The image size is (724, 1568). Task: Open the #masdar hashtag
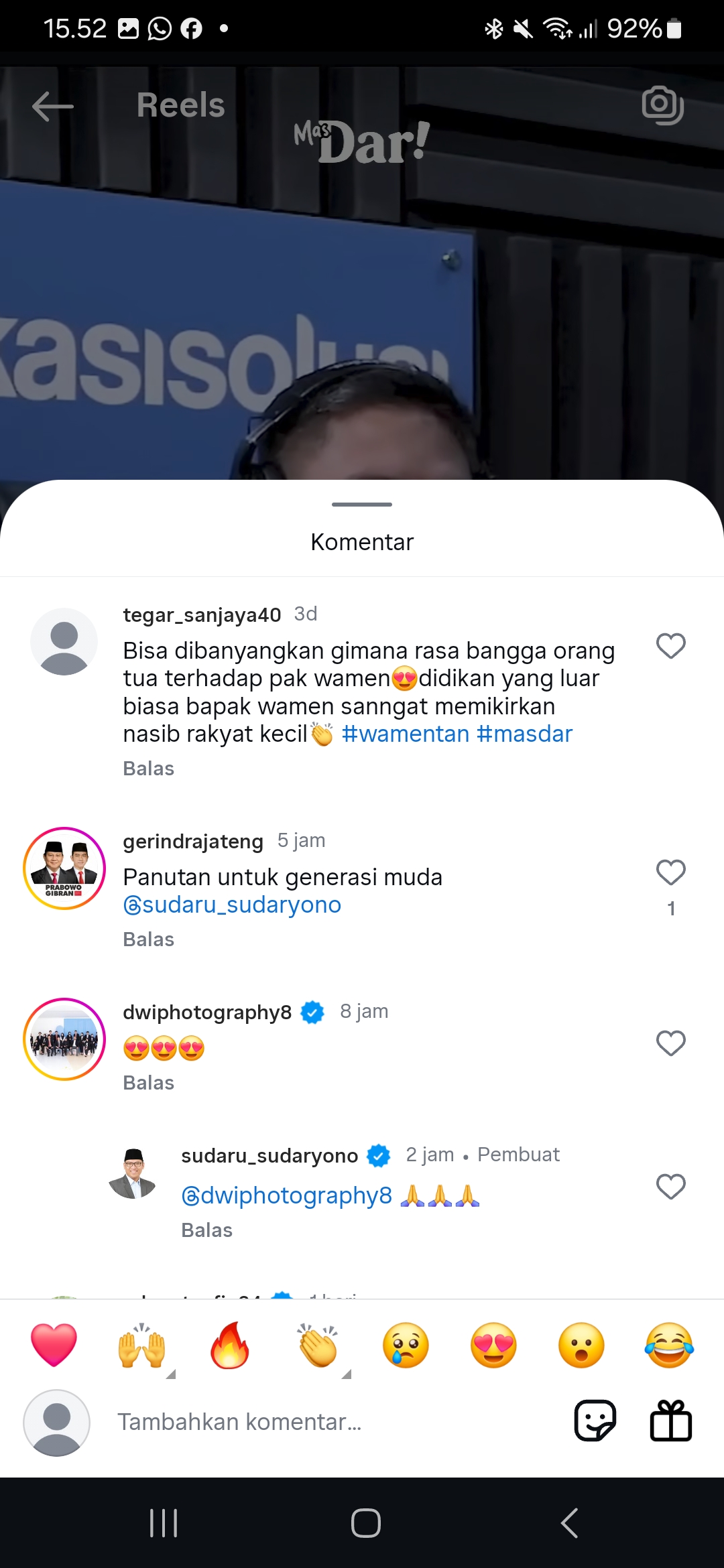click(524, 734)
